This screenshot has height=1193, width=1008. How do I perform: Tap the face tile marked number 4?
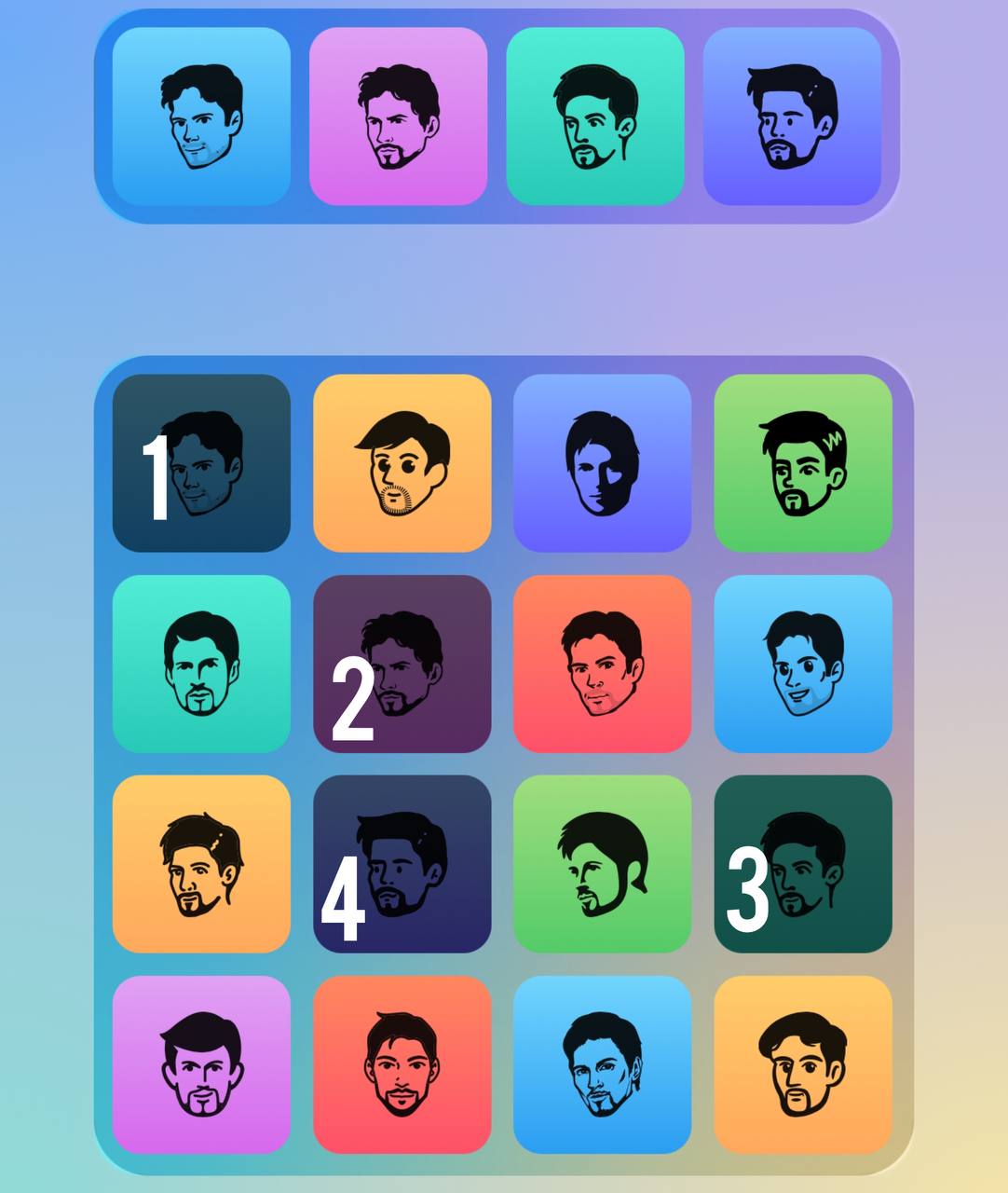pyautogui.click(x=402, y=864)
